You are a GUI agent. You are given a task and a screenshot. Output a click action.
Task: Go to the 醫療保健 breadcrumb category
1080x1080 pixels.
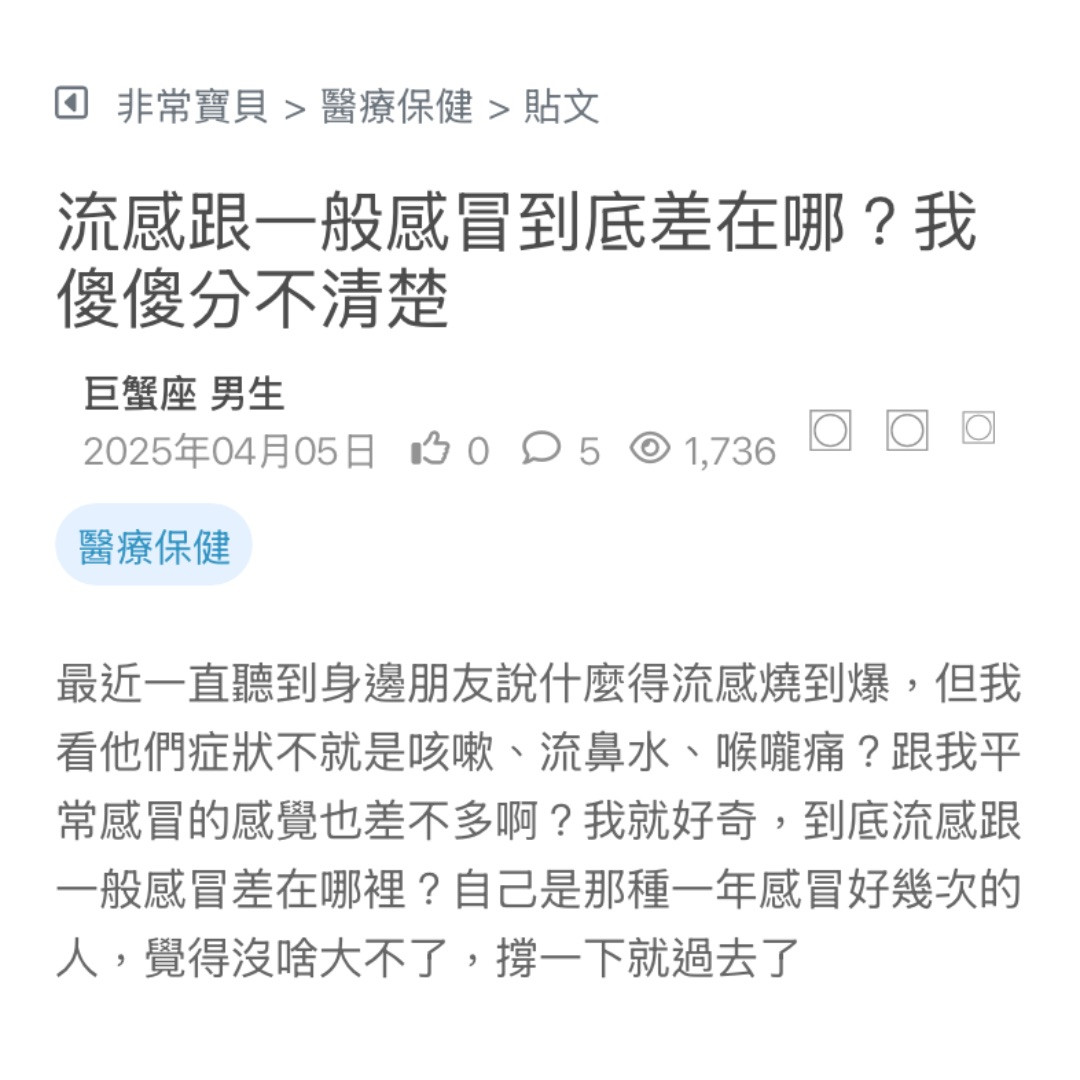coord(396,106)
